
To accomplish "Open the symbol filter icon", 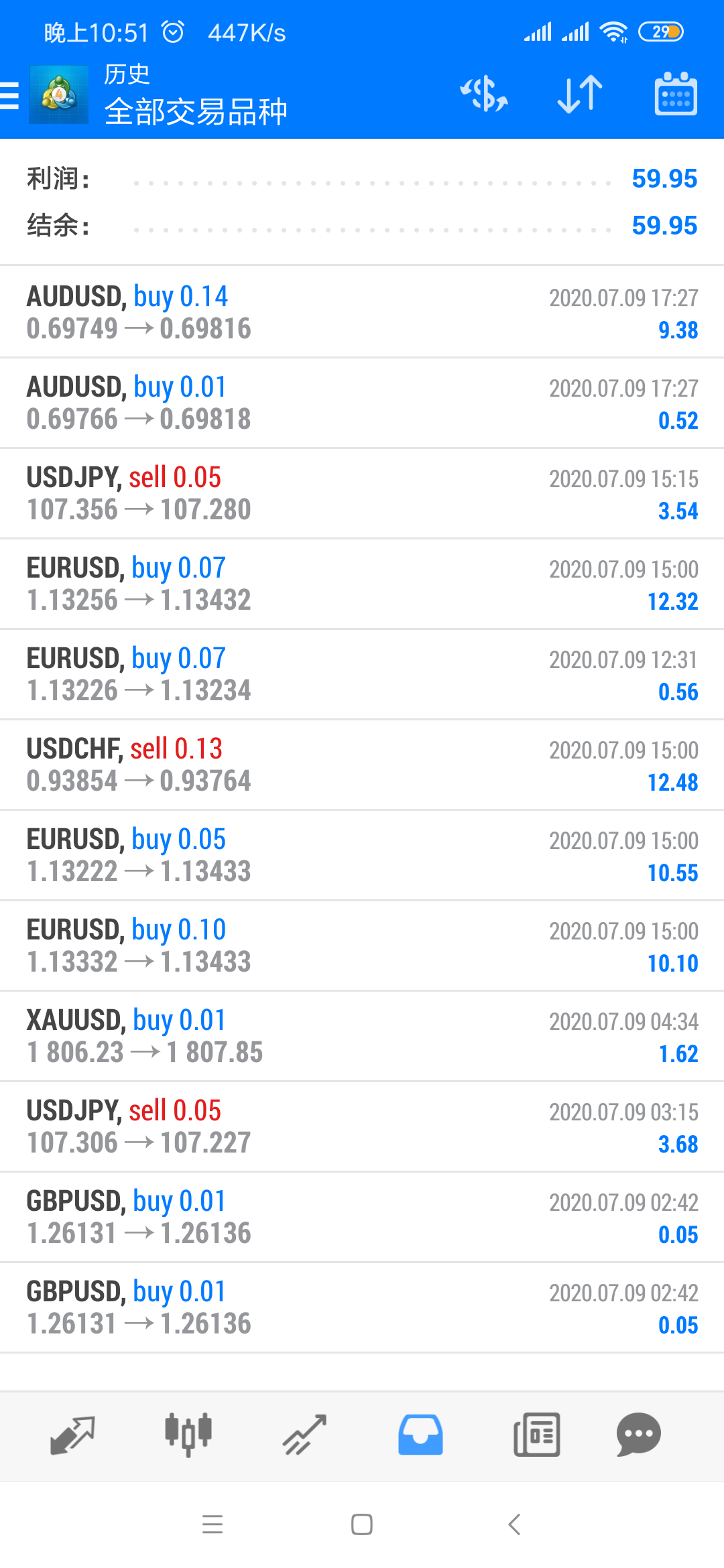I will tap(483, 94).
